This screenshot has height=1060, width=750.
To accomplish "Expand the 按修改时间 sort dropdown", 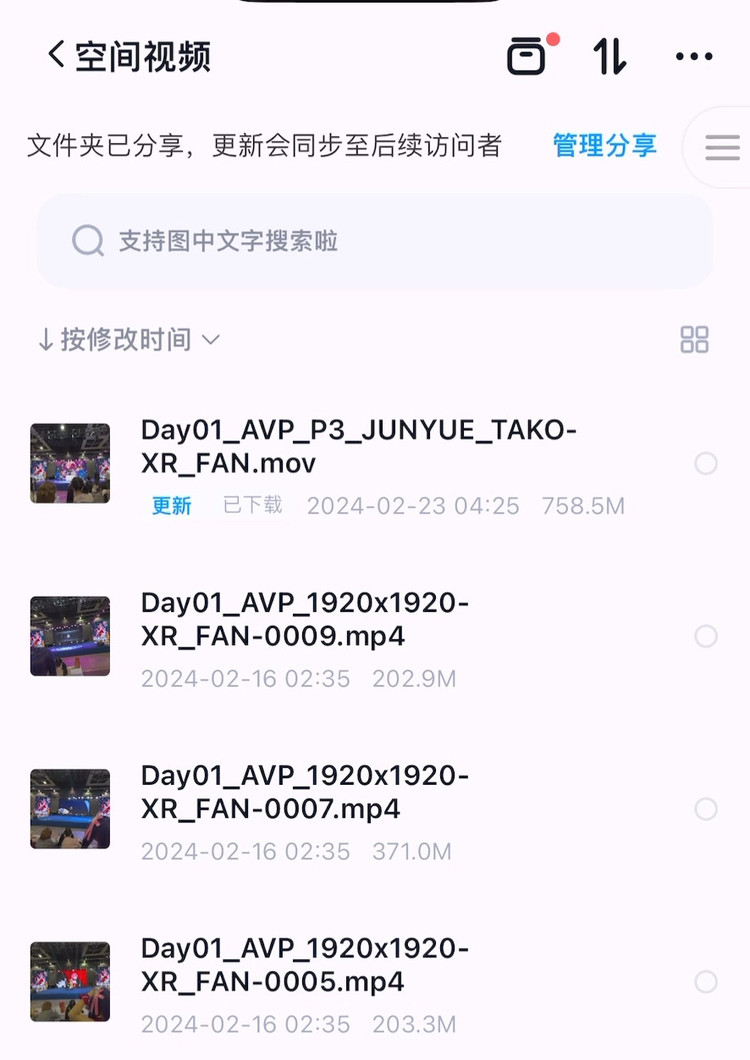I will point(128,340).
